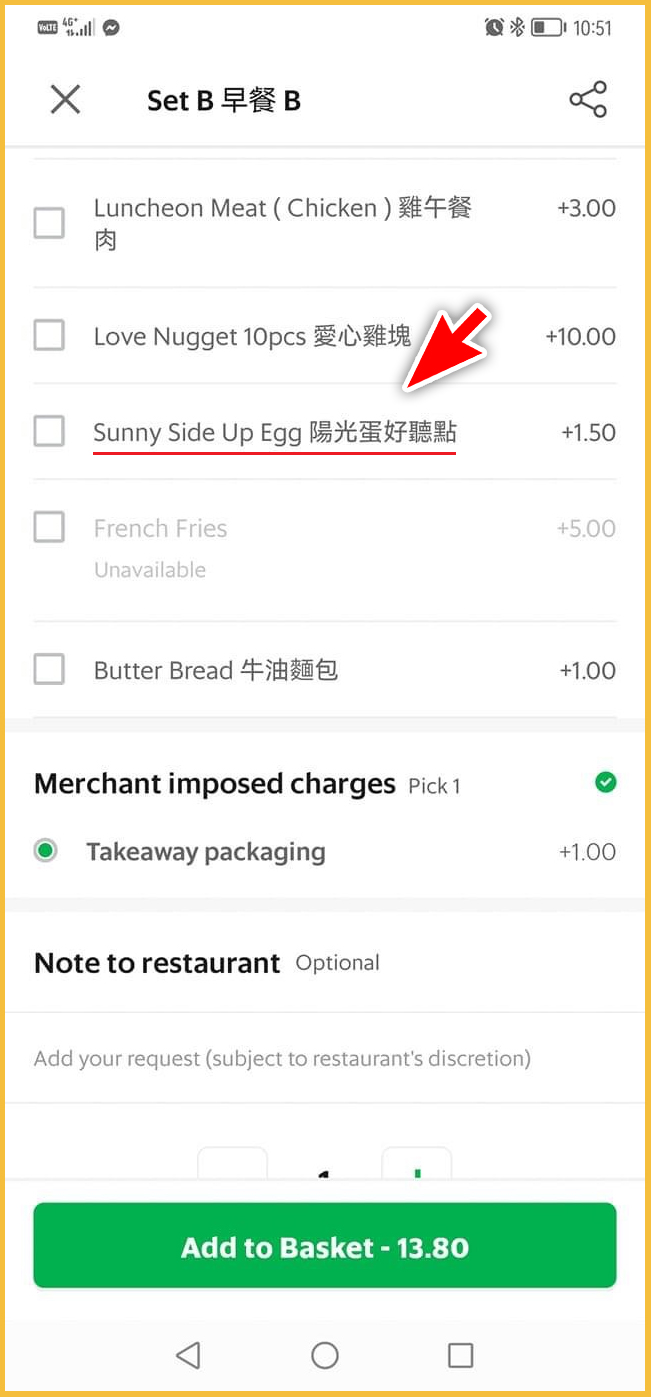Check the Luncheon Meat (Chicken) add-on
The height and width of the screenshot is (1397, 651).
coord(49,223)
